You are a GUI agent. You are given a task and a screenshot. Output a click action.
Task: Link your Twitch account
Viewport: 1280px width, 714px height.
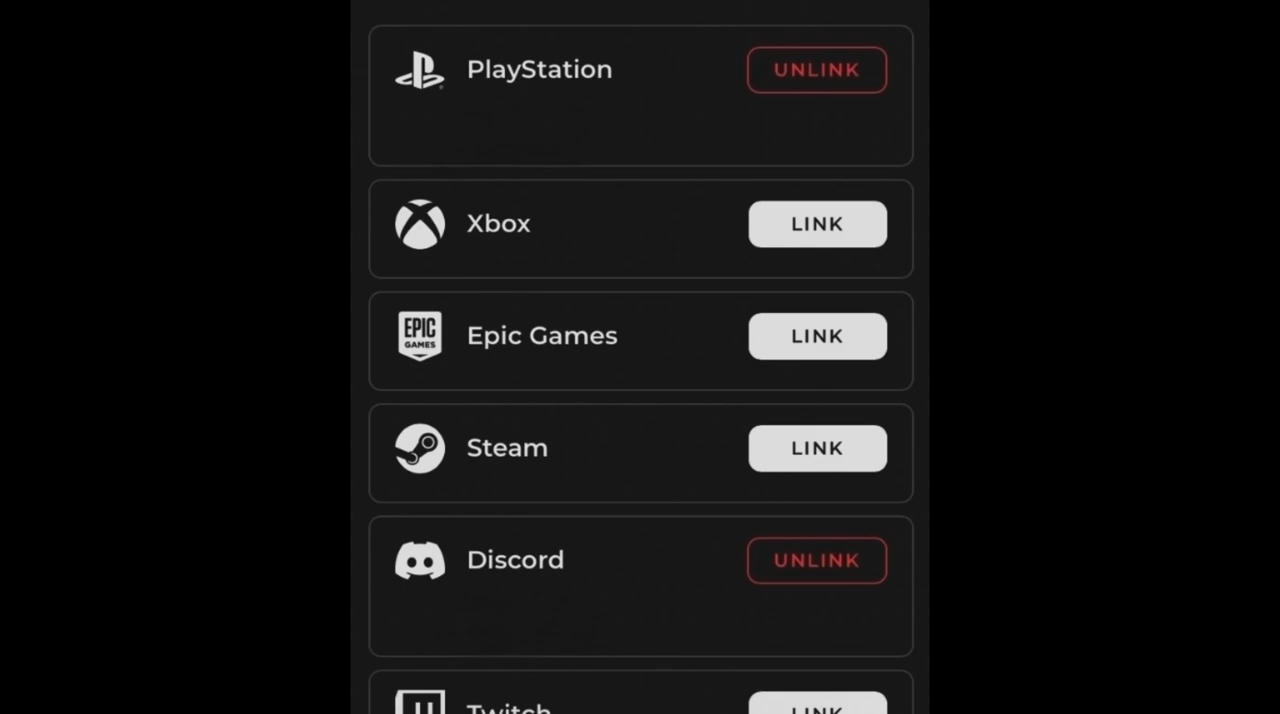[817, 704]
